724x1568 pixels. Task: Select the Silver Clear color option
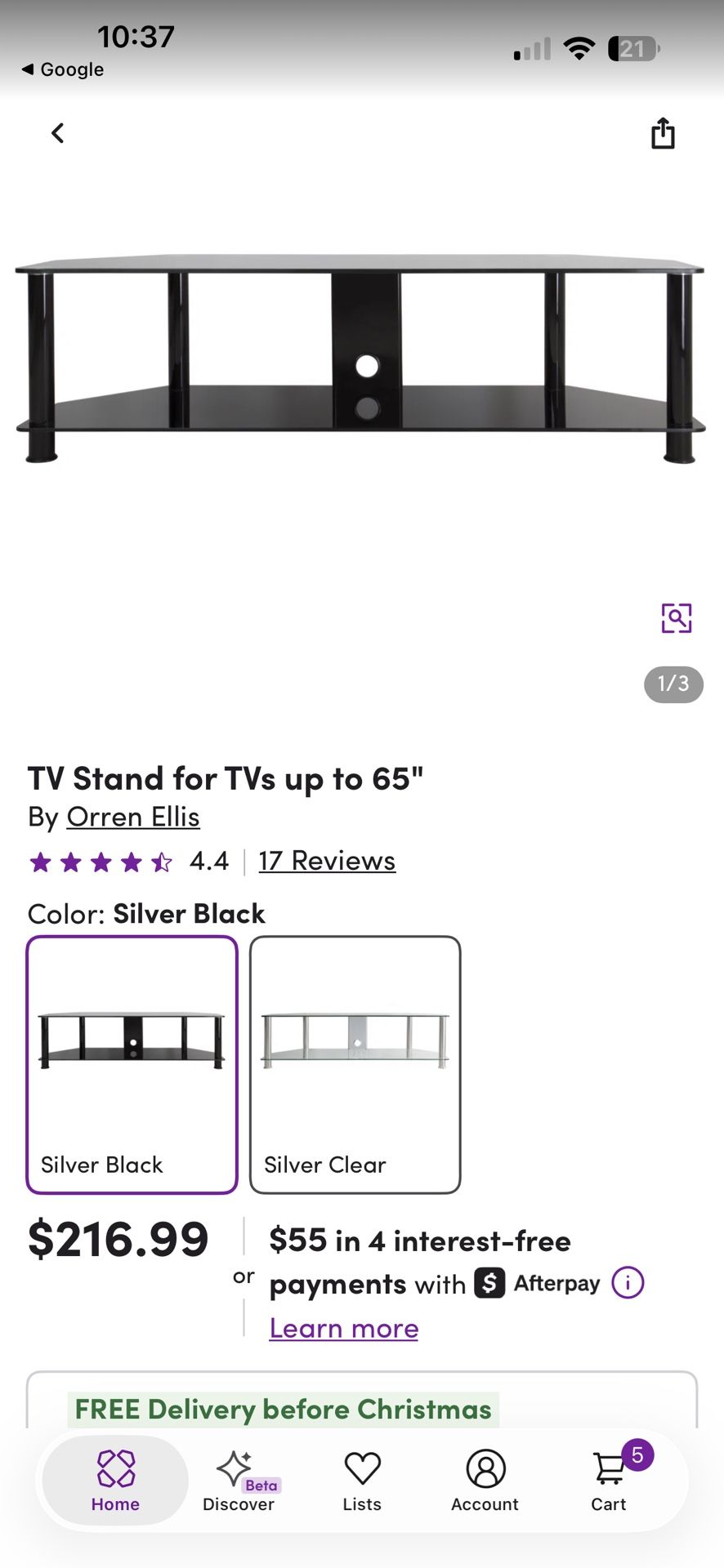(x=355, y=1063)
